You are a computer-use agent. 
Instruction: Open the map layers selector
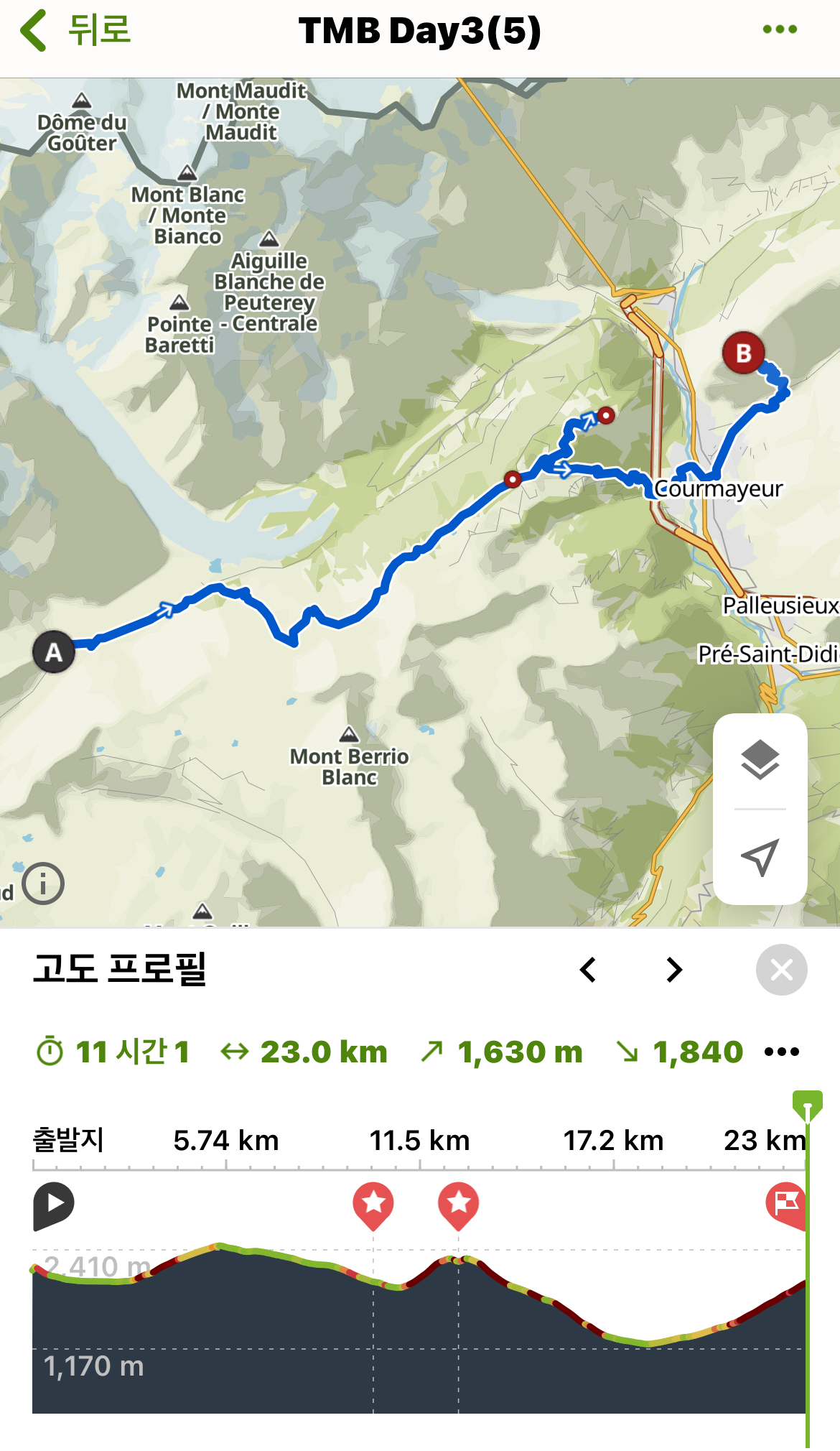click(760, 760)
